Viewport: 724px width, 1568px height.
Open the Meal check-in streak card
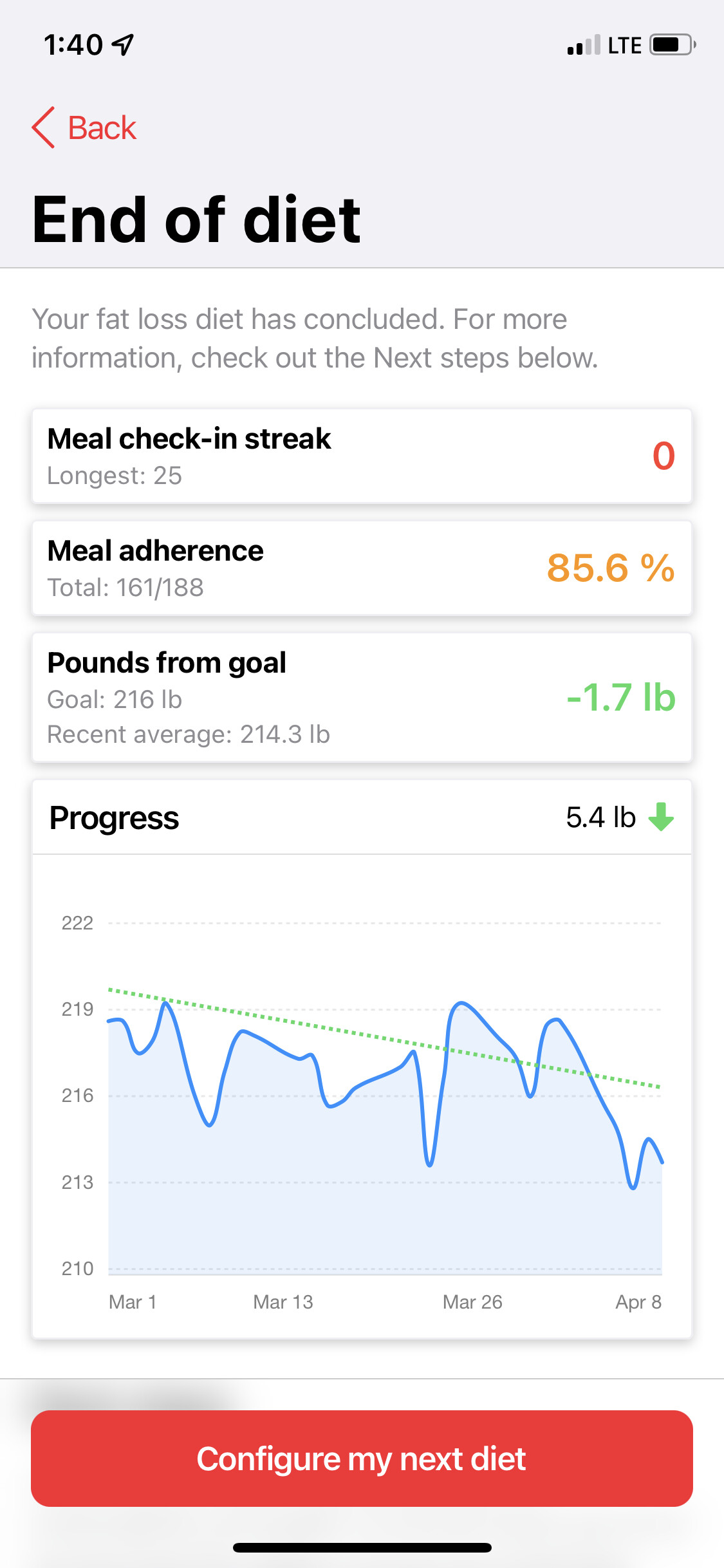tap(362, 456)
